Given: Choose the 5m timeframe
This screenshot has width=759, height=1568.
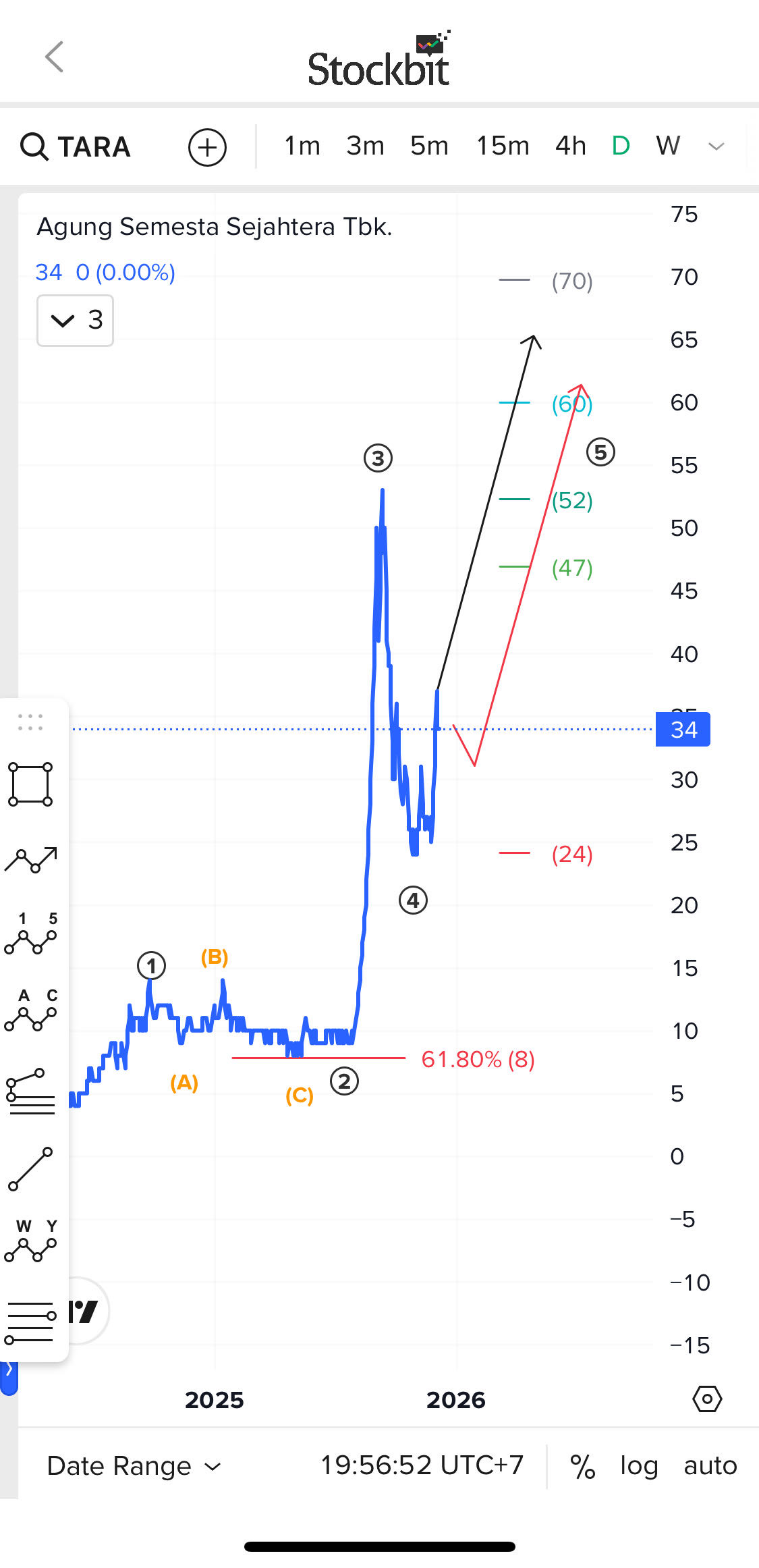Looking at the screenshot, I should (x=429, y=146).
